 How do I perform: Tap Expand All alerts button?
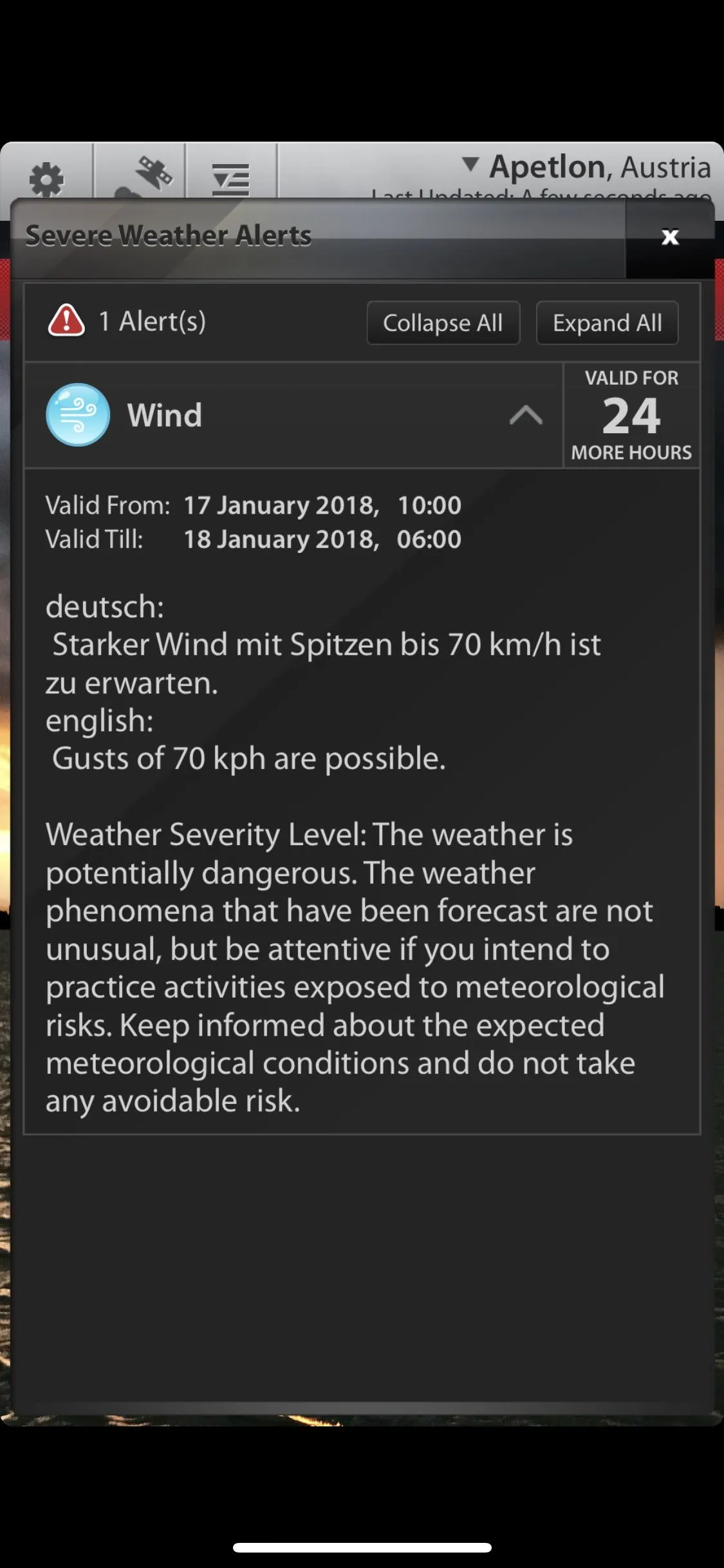pos(607,323)
